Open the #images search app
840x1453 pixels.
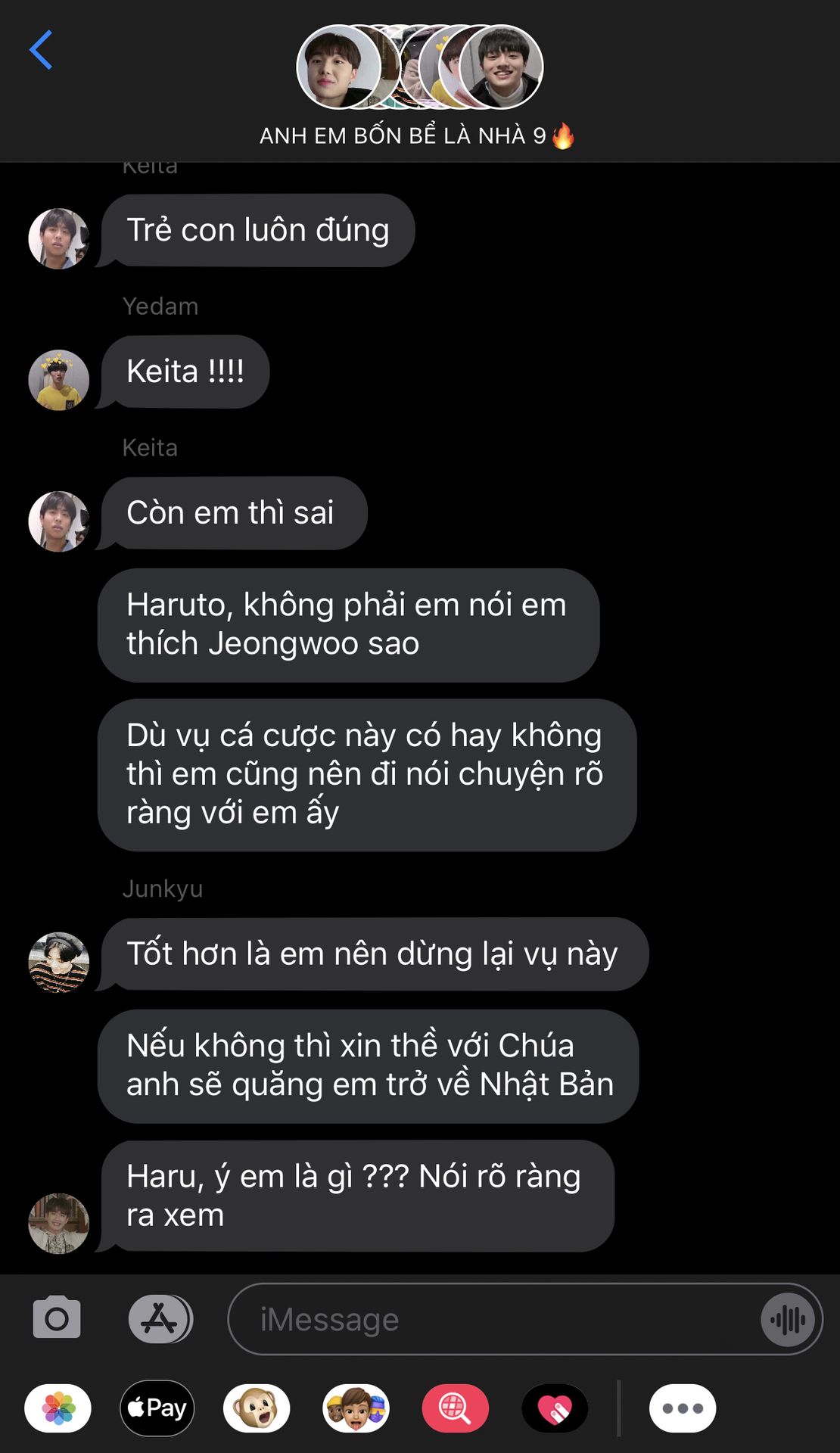tap(455, 1408)
